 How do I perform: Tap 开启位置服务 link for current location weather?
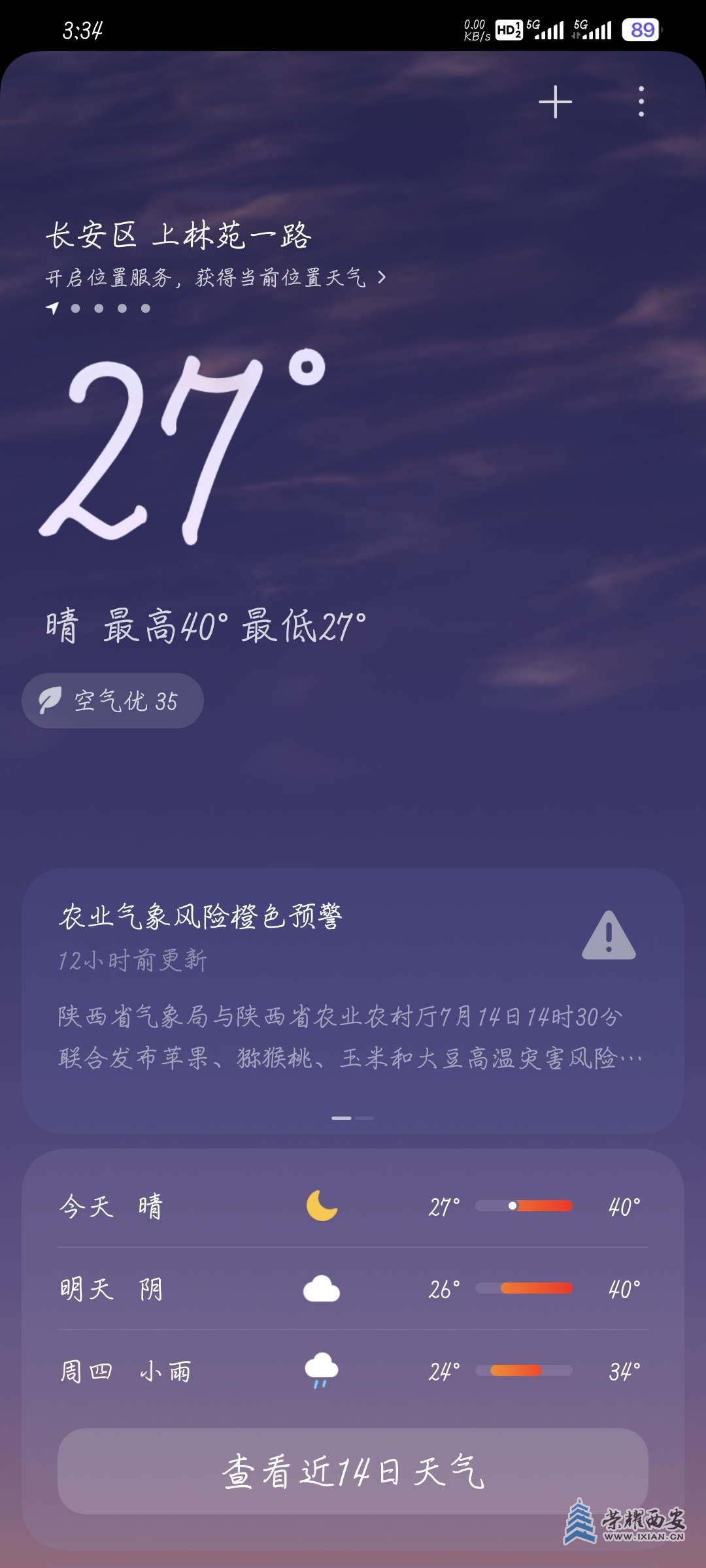216,278
